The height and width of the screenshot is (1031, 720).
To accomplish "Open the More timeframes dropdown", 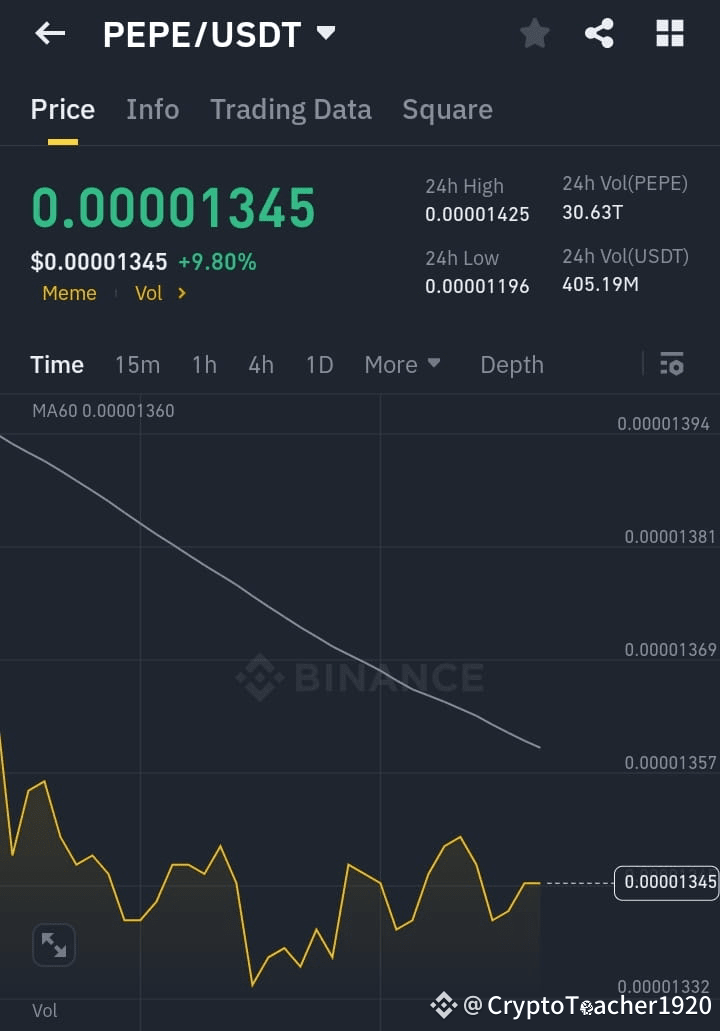I will pyautogui.click(x=402, y=364).
